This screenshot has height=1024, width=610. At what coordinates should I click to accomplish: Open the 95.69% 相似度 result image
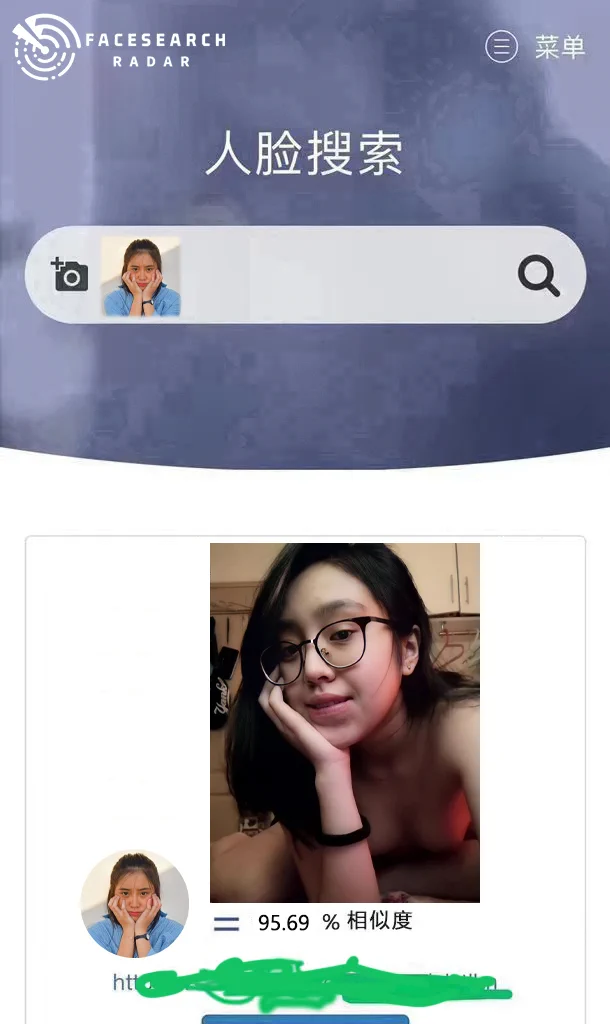coord(344,722)
